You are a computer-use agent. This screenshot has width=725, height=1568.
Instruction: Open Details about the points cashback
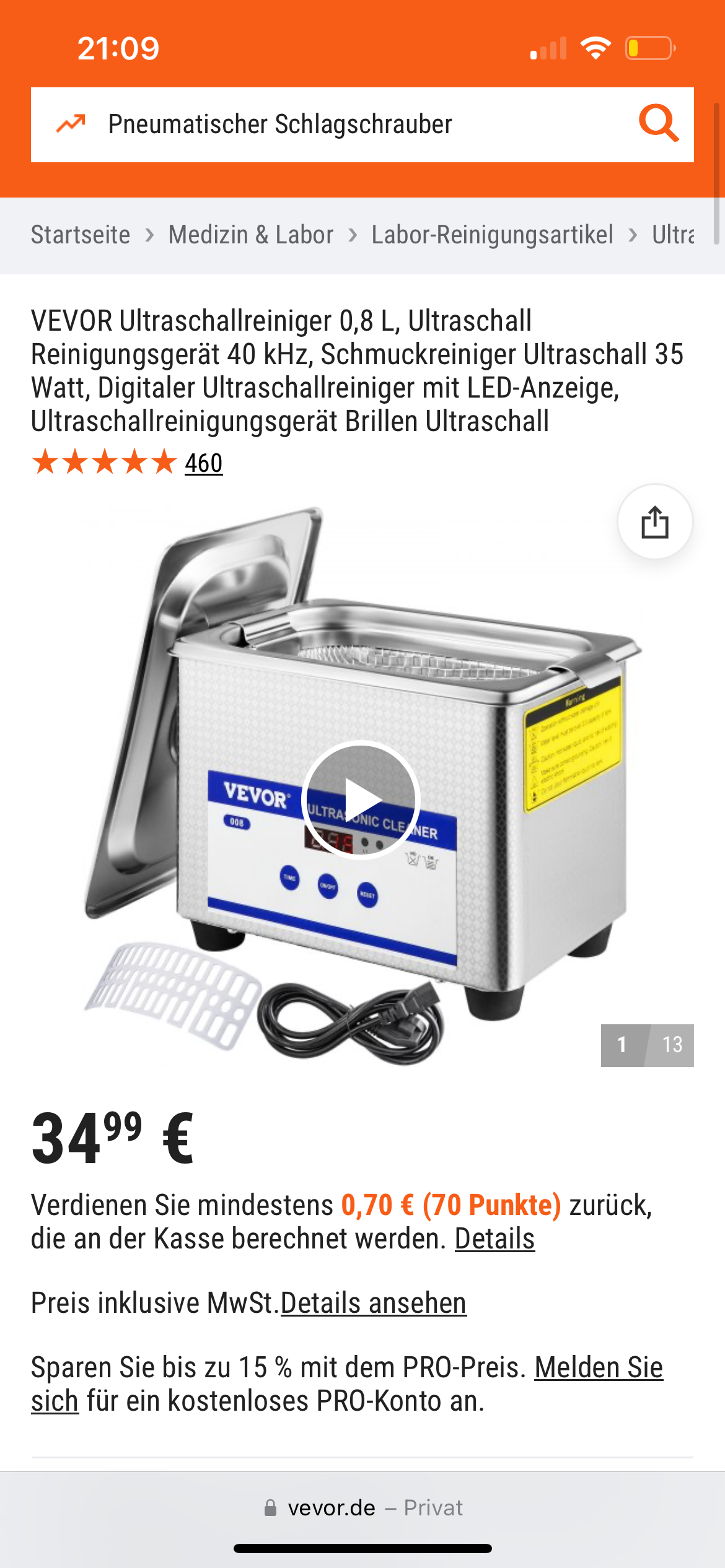click(494, 1239)
